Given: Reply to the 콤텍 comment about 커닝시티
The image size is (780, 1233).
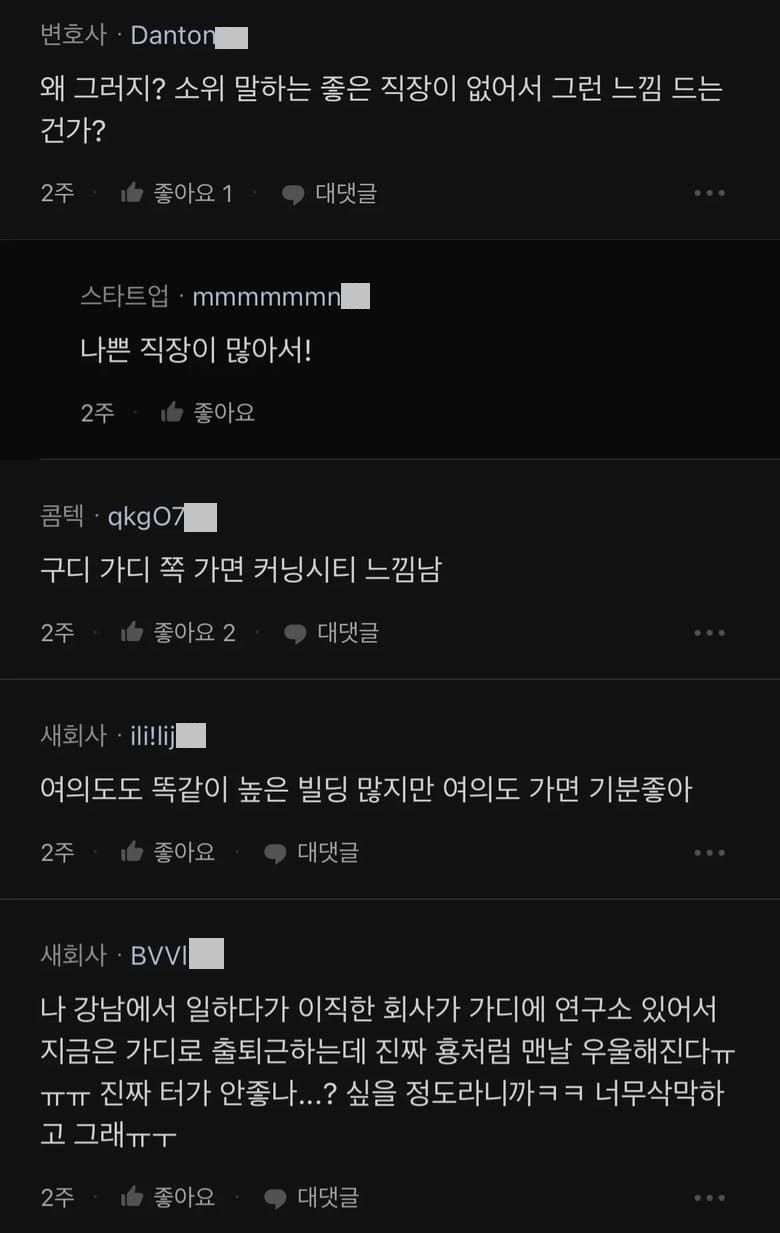Looking at the screenshot, I should point(331,632).
